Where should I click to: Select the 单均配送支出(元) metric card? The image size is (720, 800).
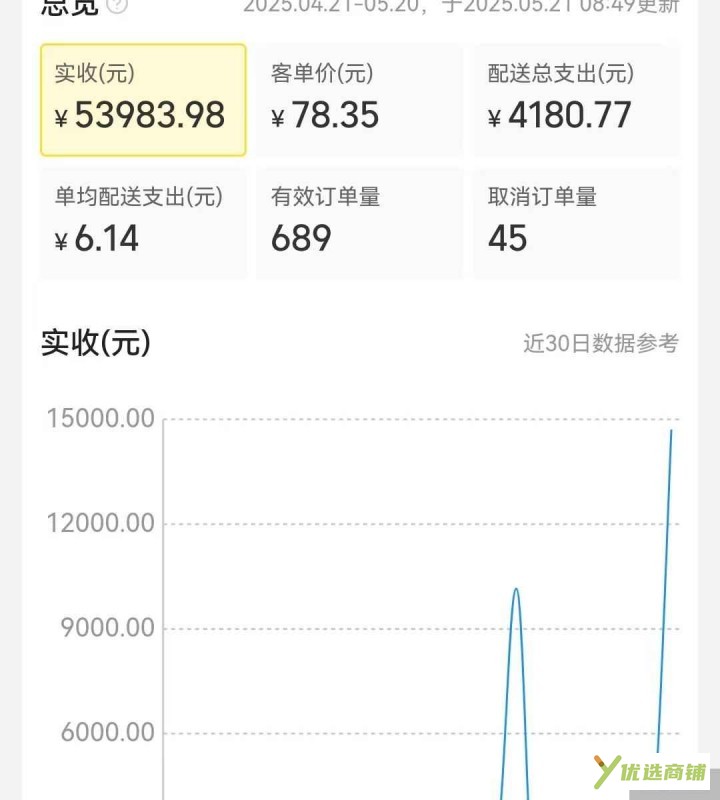[143, 223]
